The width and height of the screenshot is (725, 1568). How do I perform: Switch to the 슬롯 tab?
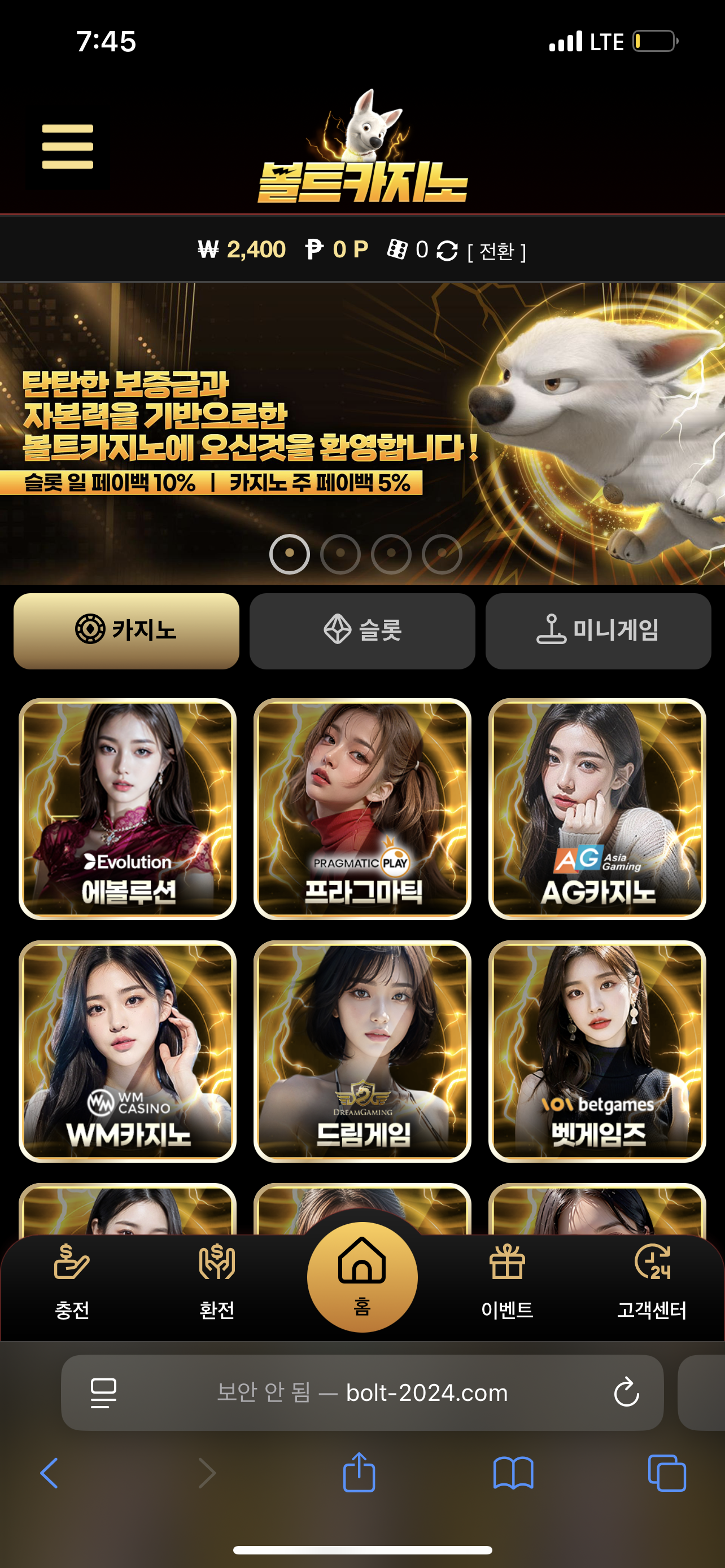362,631
